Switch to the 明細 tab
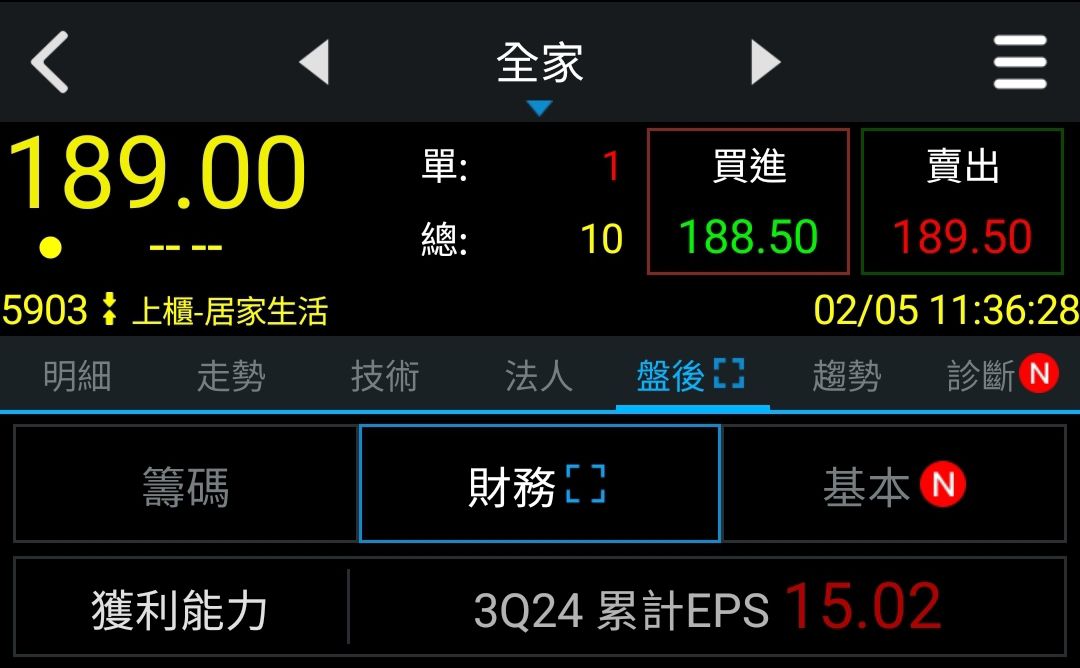Image resolution: width=1080 pixels, height=668 pixels. [77, 376]
